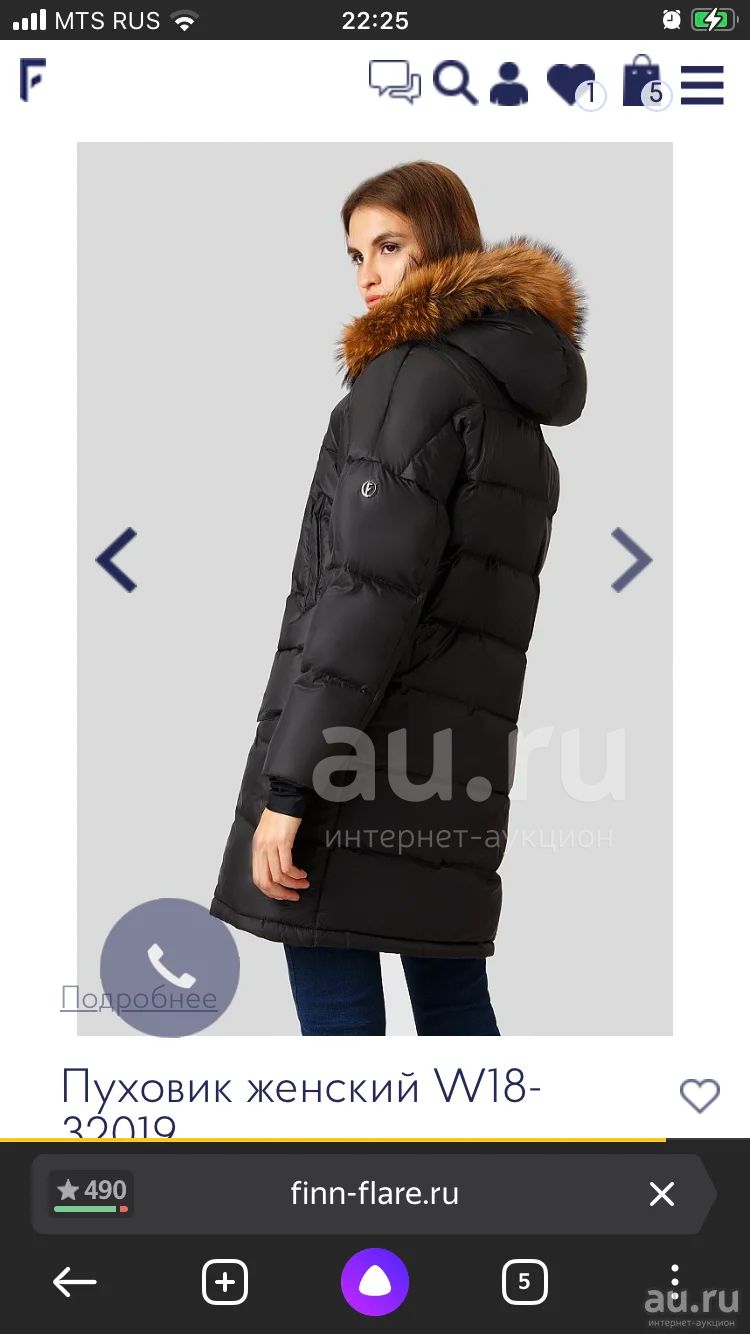Open the Finn Flare home logo
The height and width of the screenshot is (1334, 750).
pyautogui.click(x=32, y=80)
